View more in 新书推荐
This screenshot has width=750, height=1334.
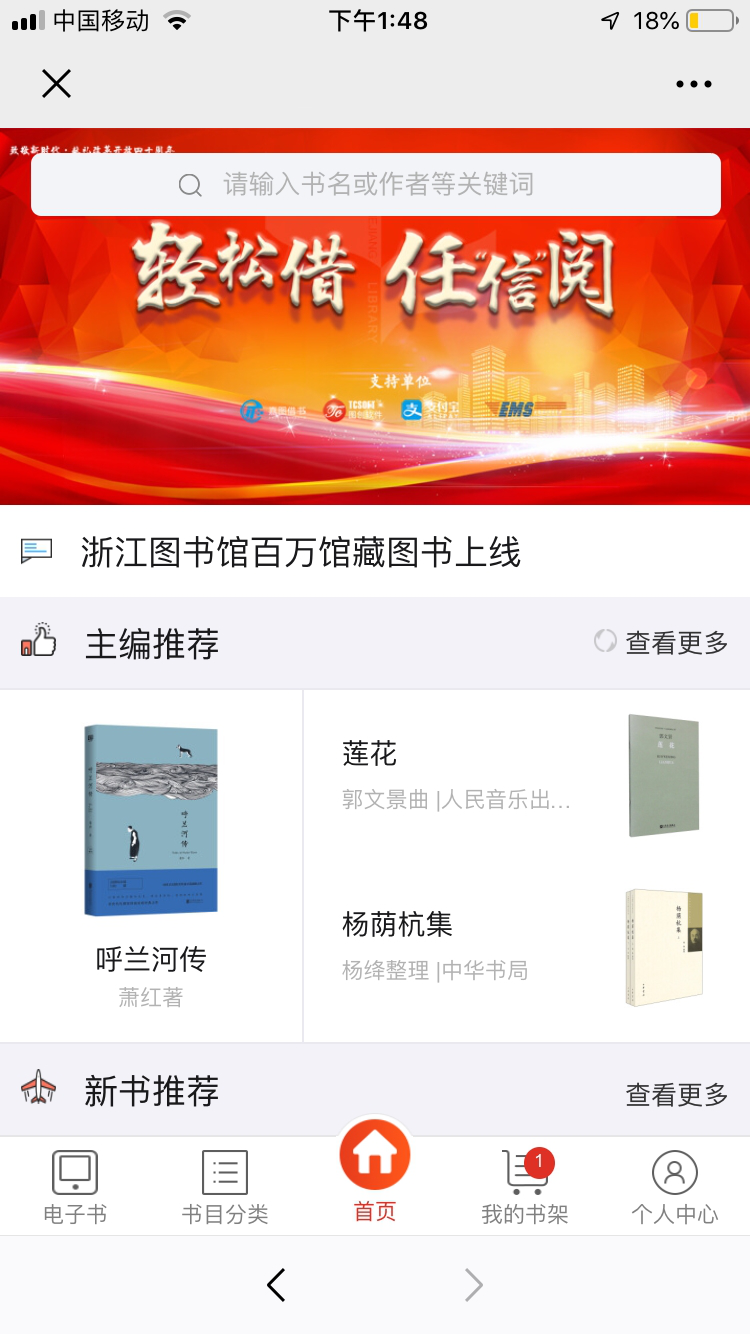676,1095
